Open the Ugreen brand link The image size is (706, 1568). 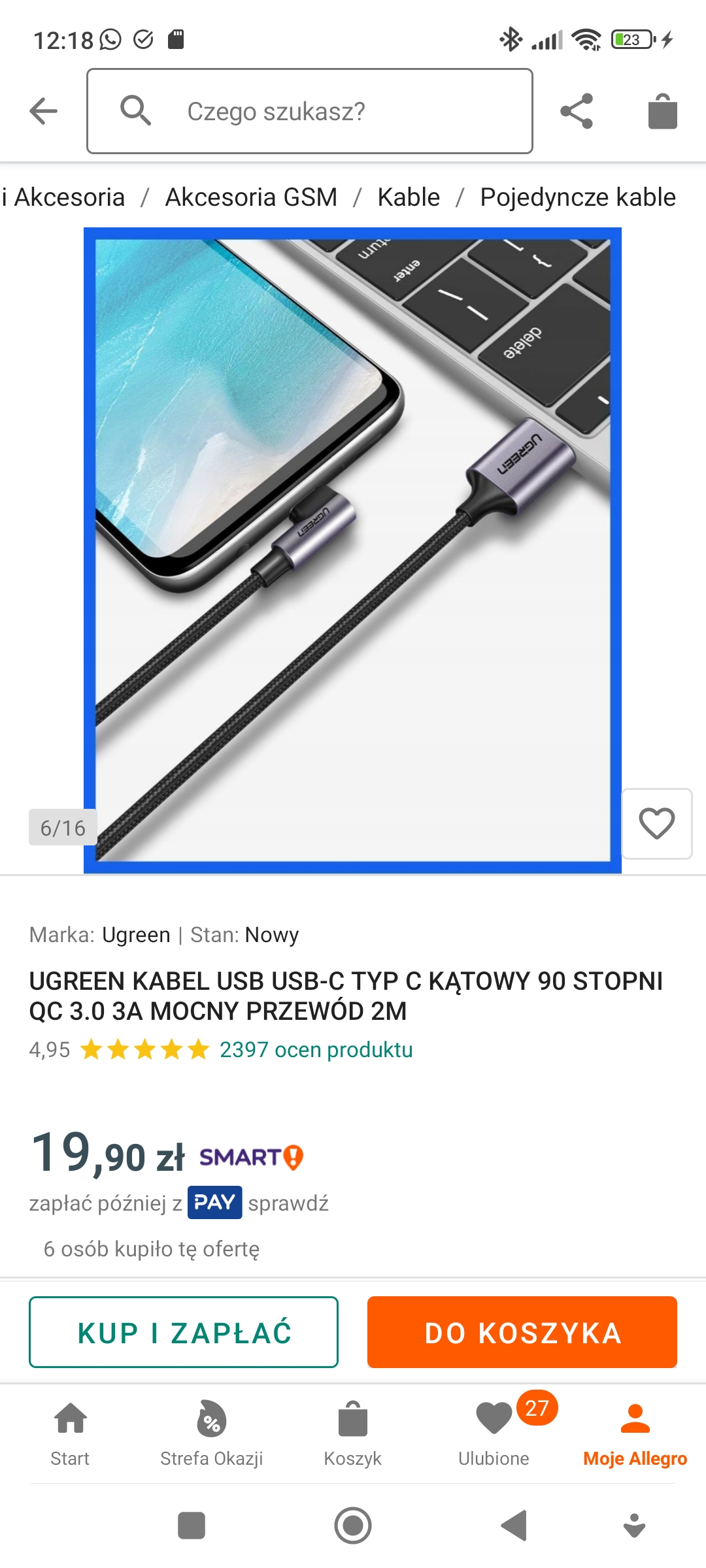(x=136, y=935)
